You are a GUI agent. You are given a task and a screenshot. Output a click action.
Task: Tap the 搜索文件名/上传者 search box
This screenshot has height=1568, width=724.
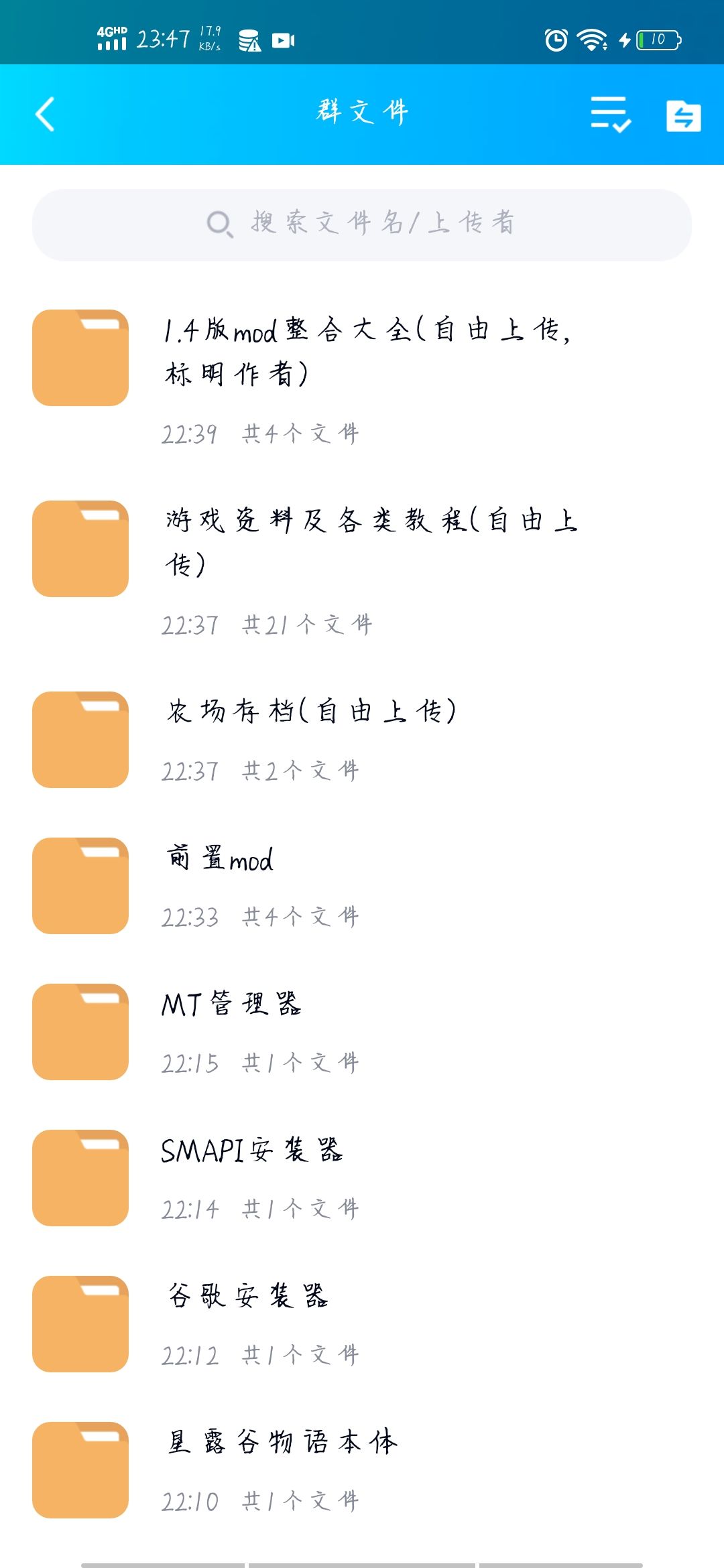pos(362,224)
